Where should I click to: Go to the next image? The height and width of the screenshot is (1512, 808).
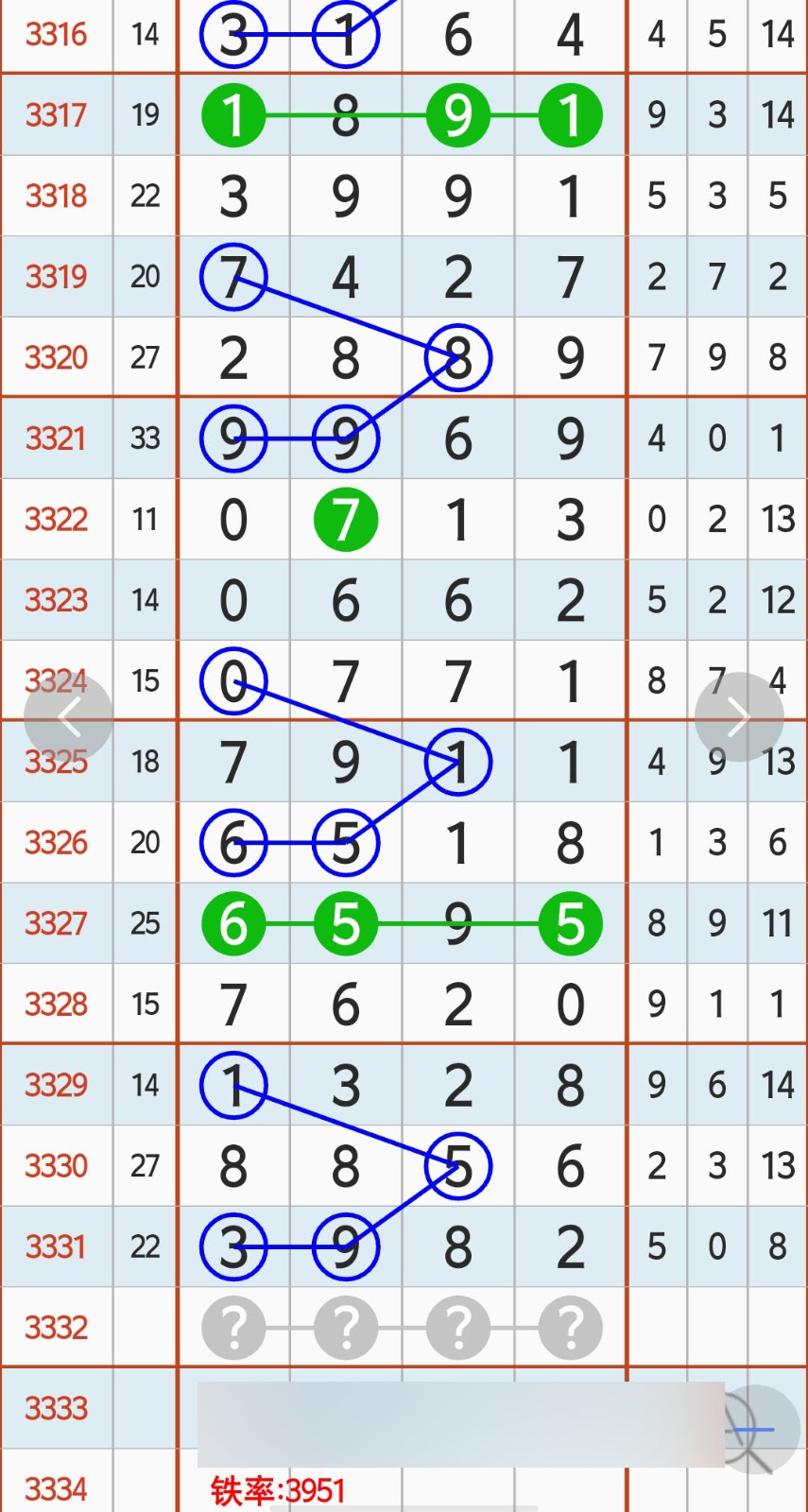[x=738, y=717]
